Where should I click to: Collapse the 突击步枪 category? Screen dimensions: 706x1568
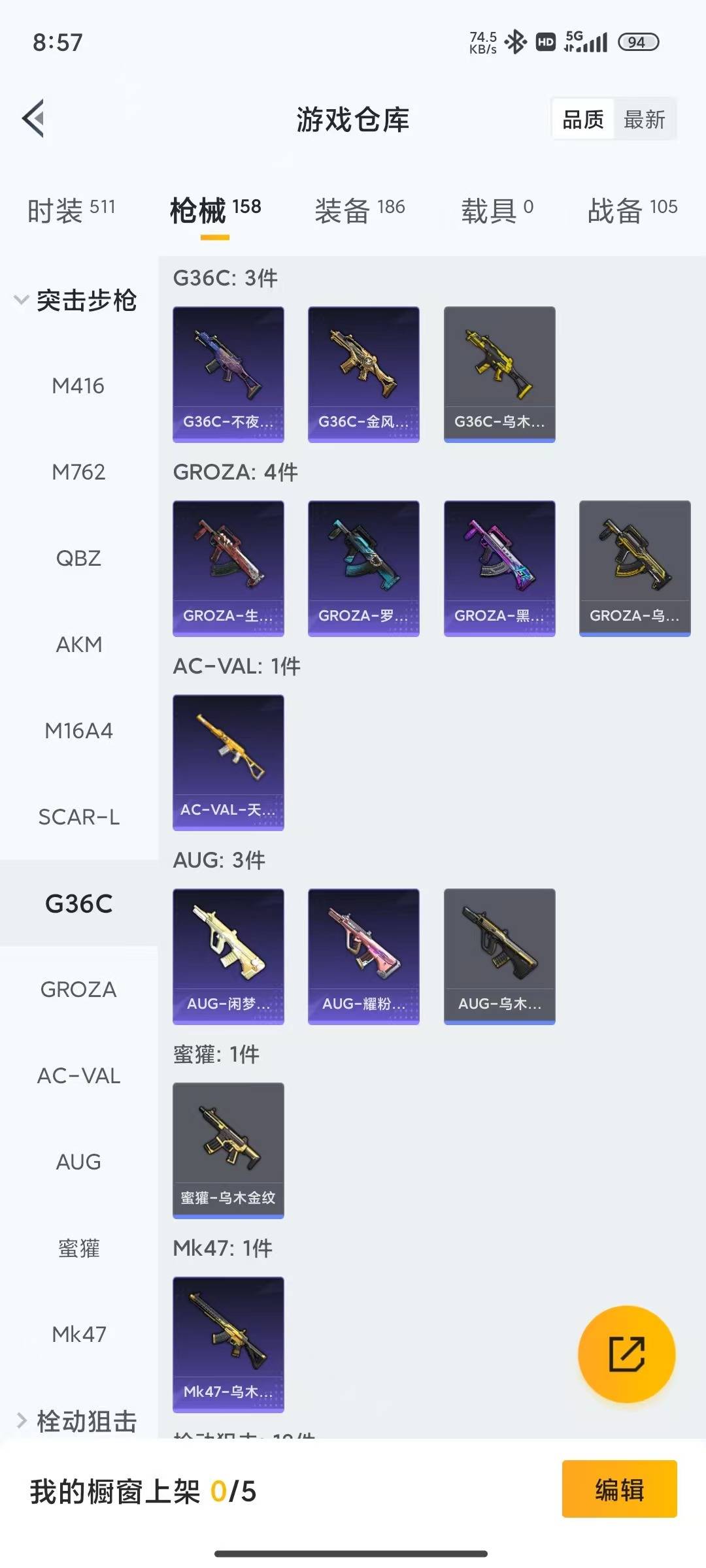click(x=75, y=301)
